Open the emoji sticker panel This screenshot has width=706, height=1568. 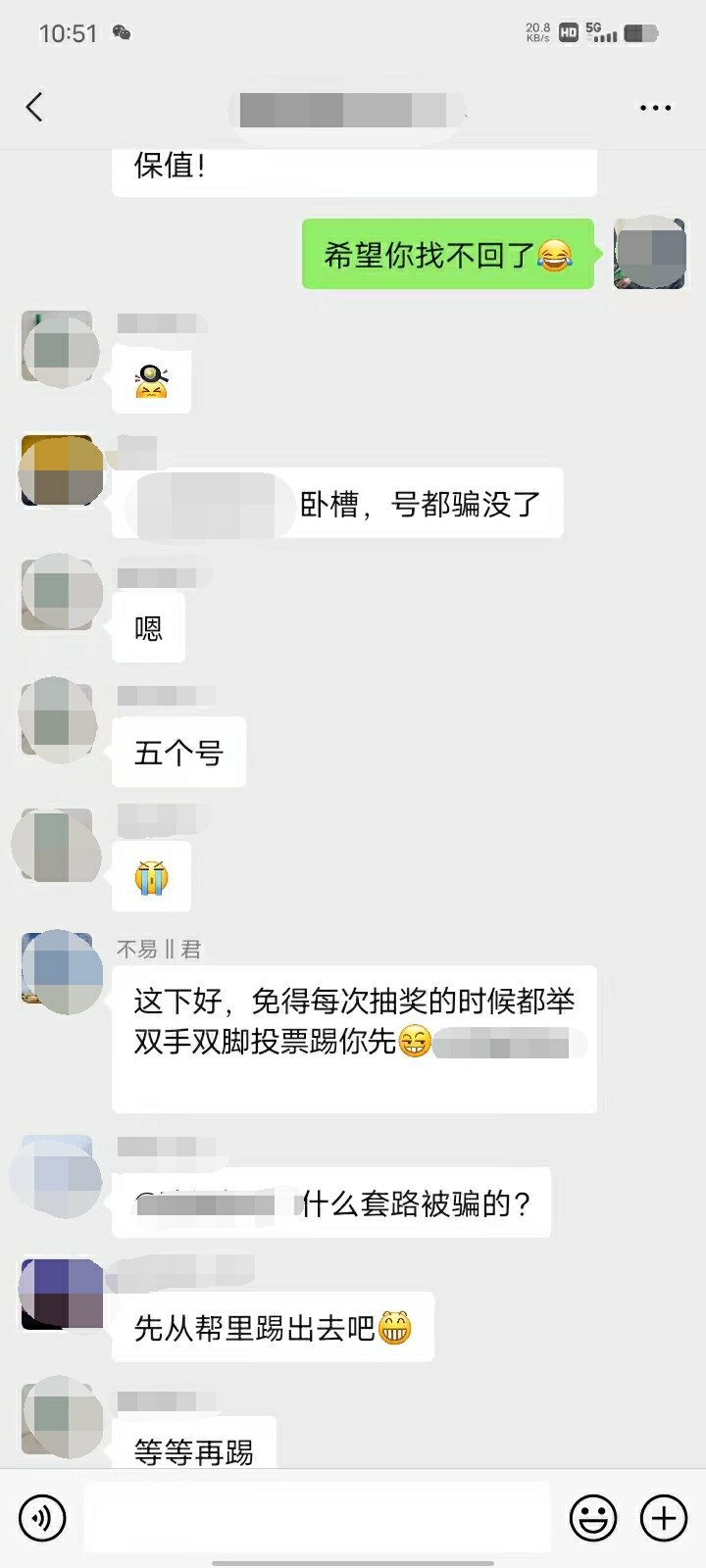[x=593, y=1518]
